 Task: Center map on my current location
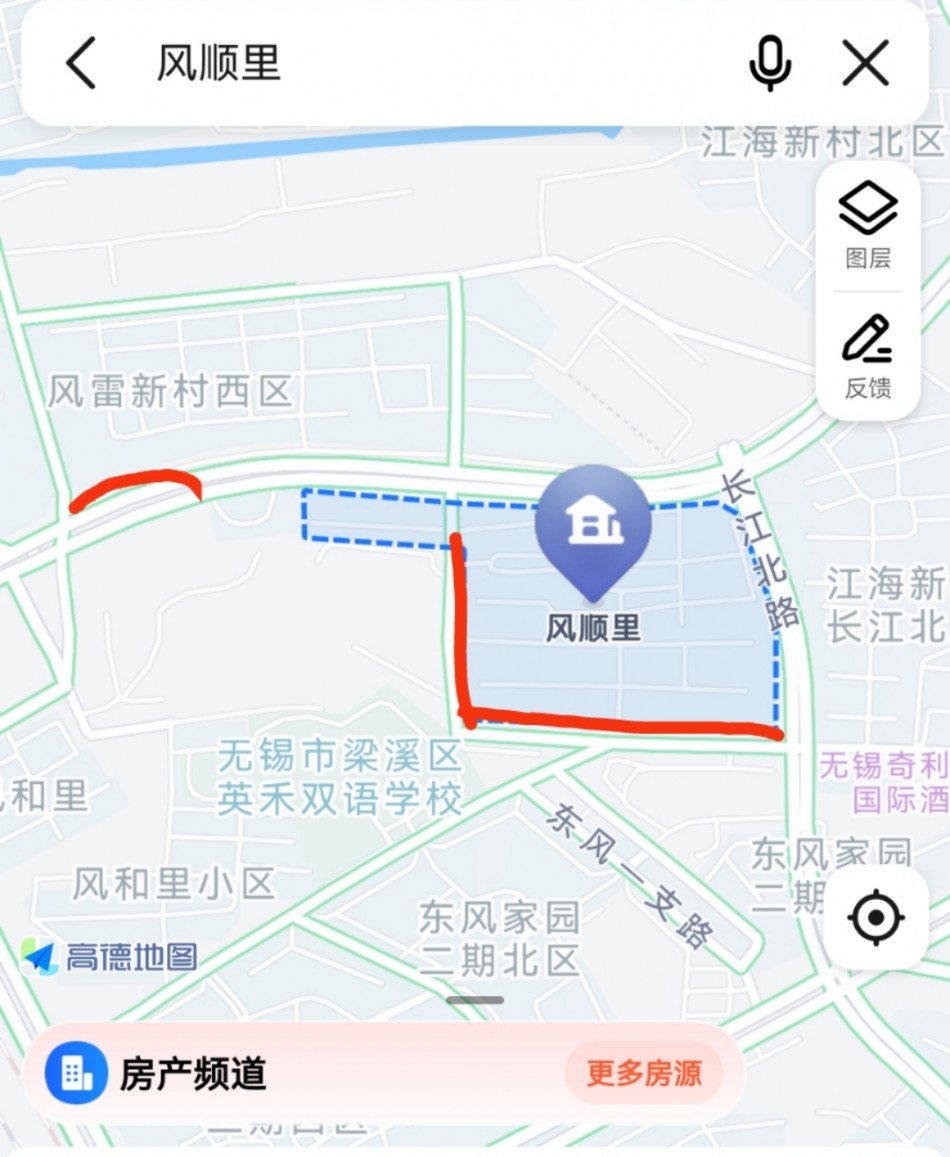pos(876,917)
